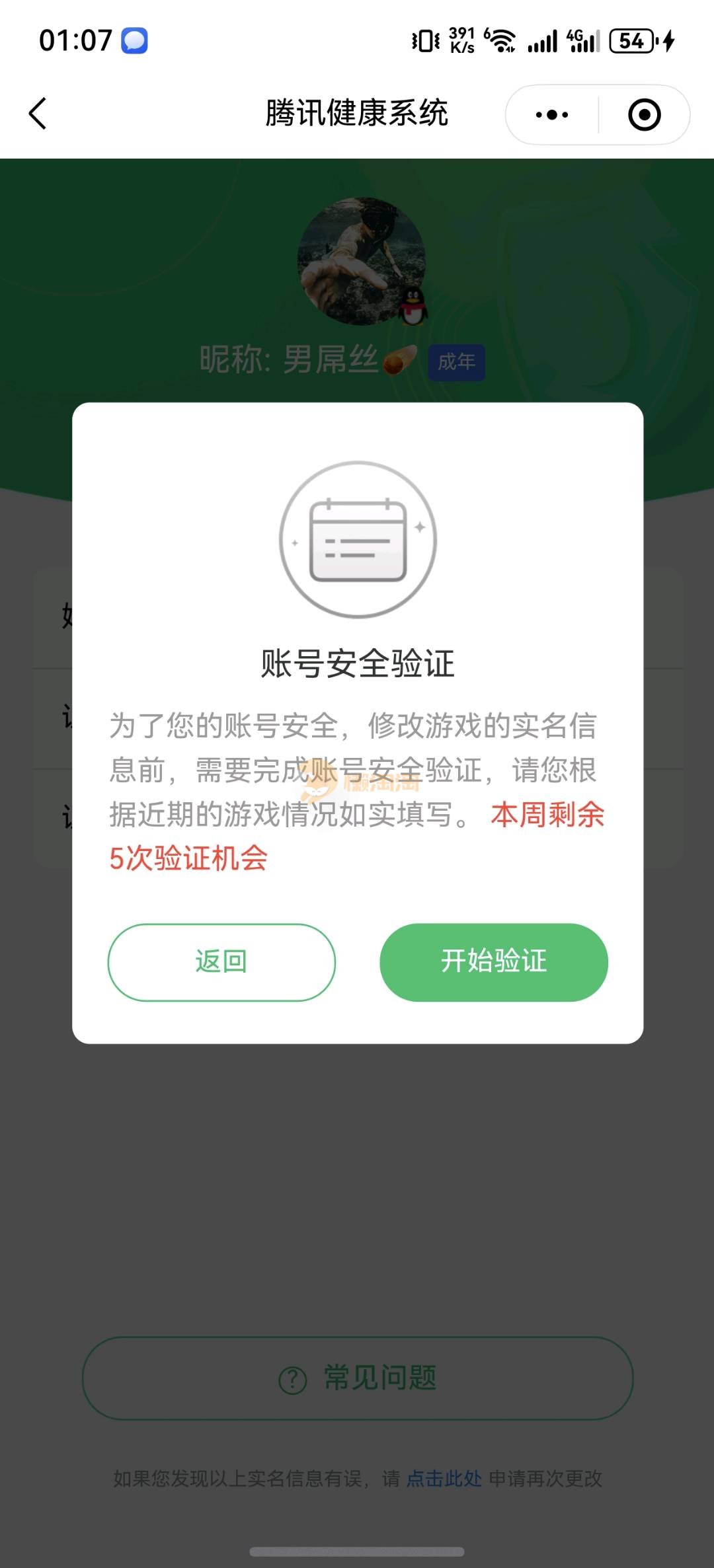Tap 返回 to dismiss the verification dialog
The image size is (714, 1568).
click(x=221, y=961)
